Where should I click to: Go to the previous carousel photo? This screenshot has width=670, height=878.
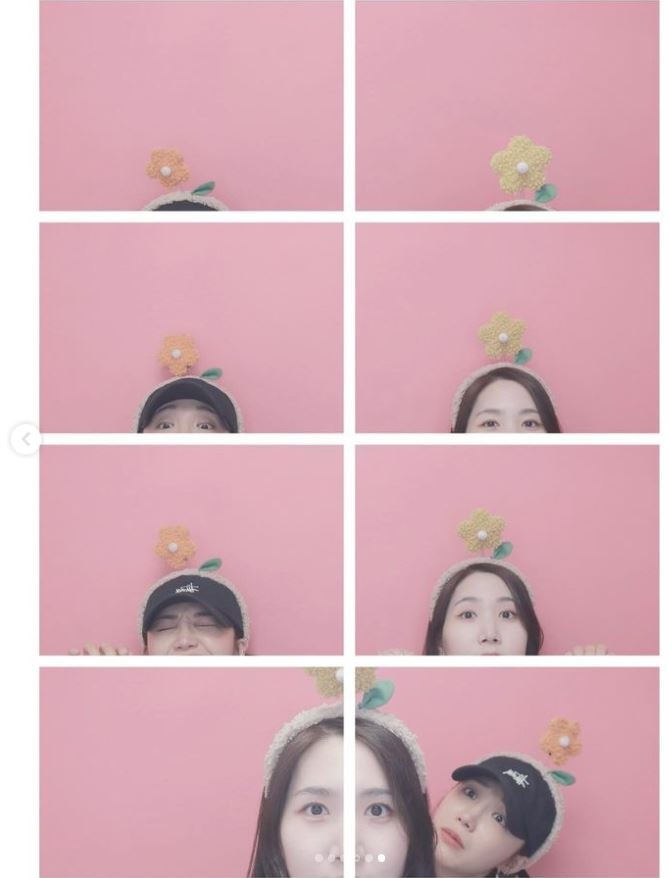(25, 439)
